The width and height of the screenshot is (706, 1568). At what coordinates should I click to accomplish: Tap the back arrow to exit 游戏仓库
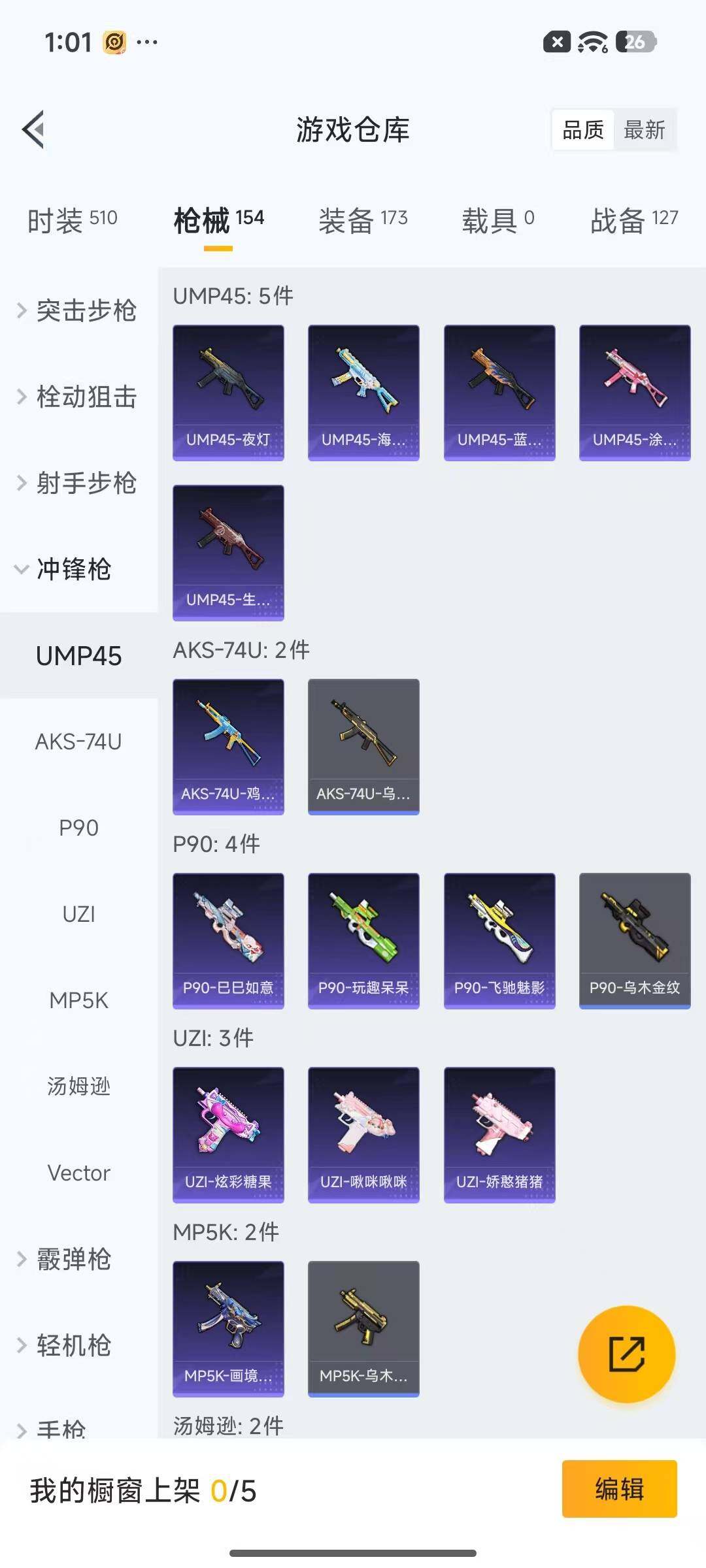click(33, 129)
